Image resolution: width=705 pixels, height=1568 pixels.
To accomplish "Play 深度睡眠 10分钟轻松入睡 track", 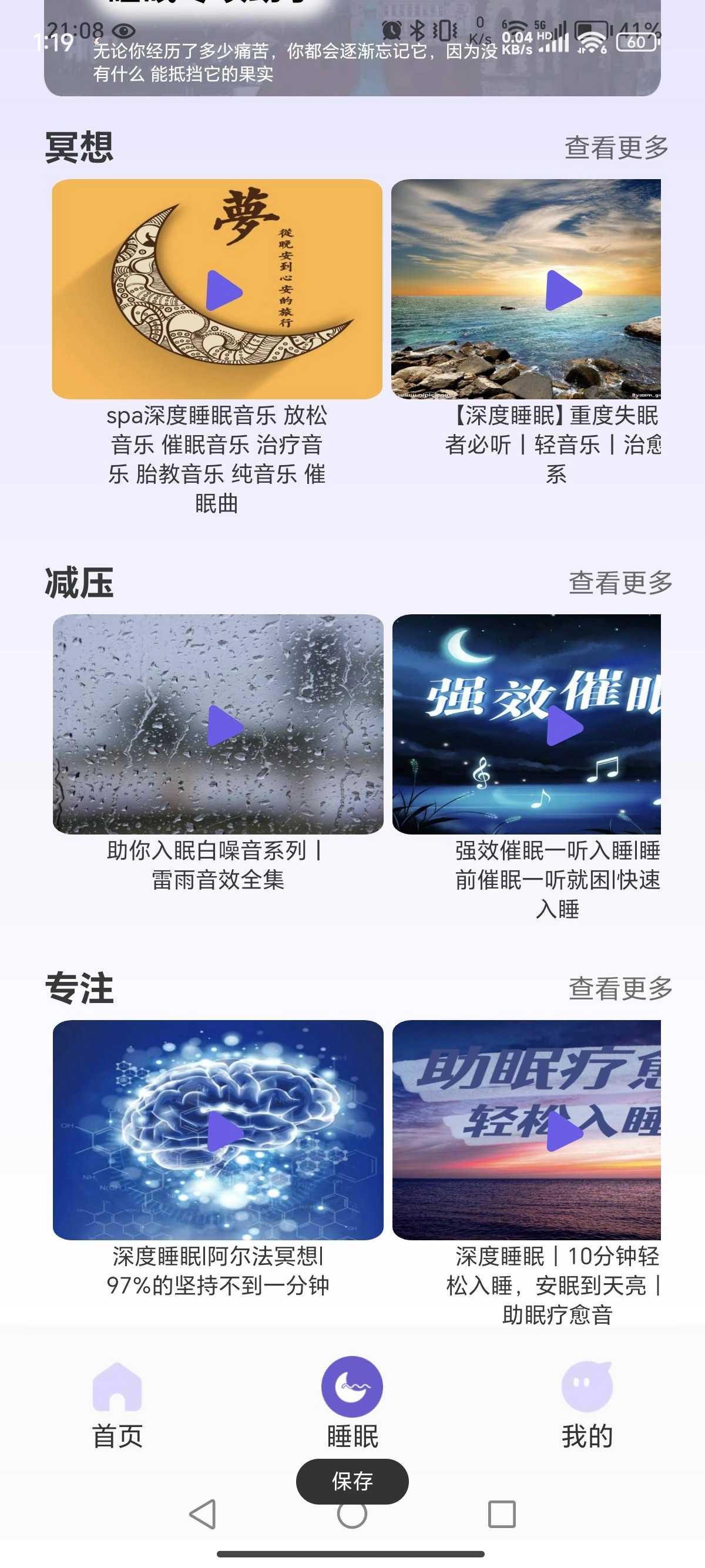I will click(565, 1132).
